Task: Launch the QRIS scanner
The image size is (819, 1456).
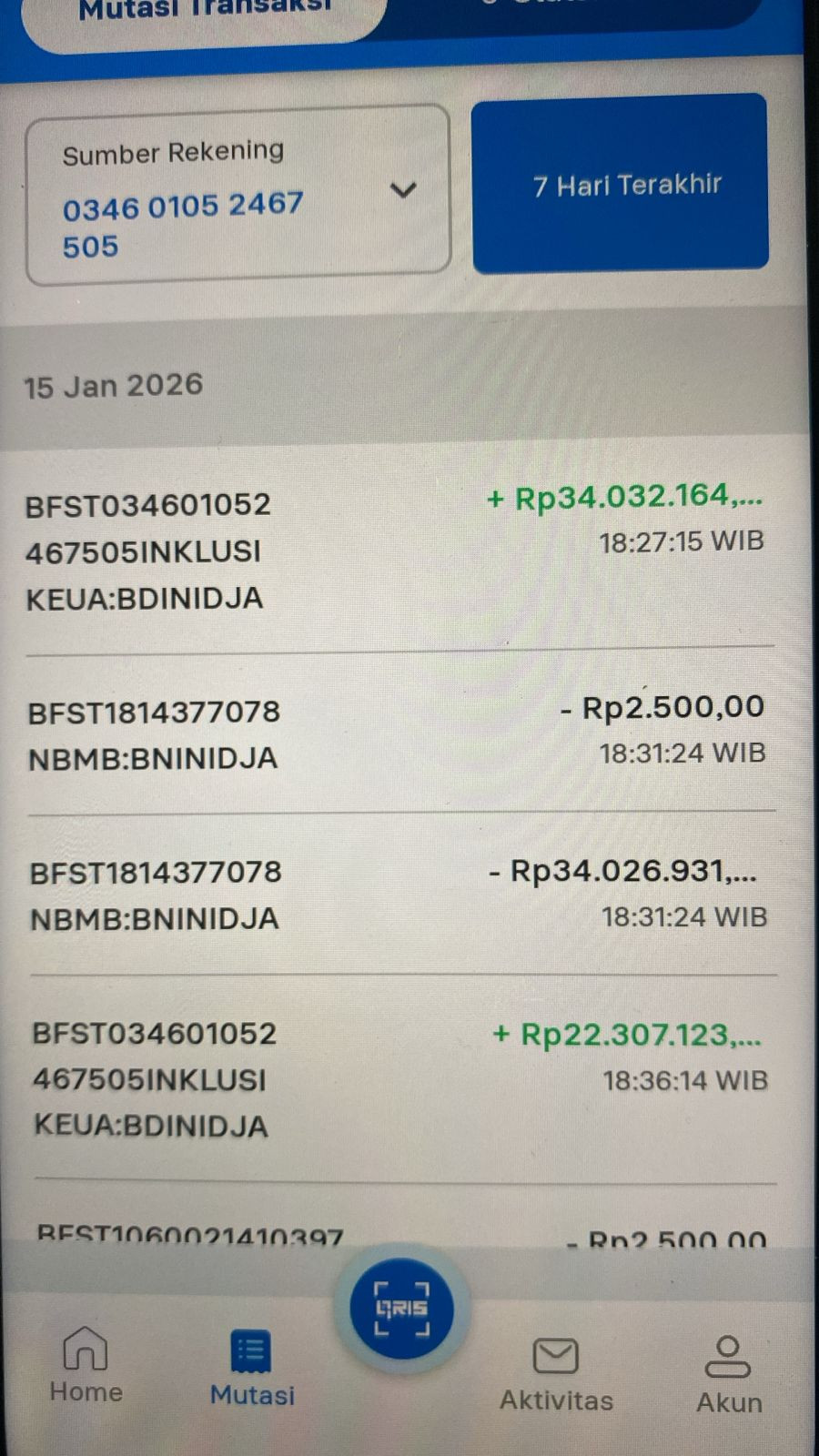Action: [x=401, y=1309]
